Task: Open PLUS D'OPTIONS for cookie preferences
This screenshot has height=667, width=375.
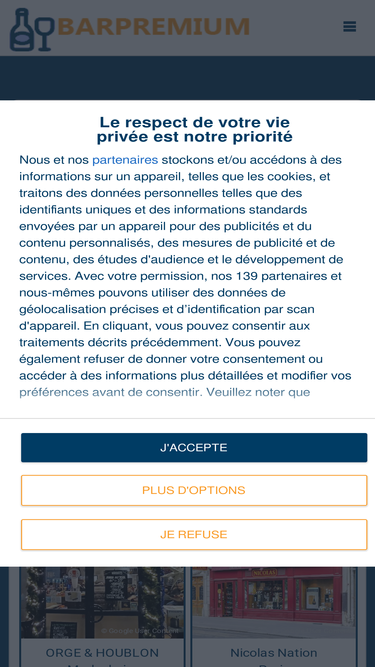Action: (194, 490)
